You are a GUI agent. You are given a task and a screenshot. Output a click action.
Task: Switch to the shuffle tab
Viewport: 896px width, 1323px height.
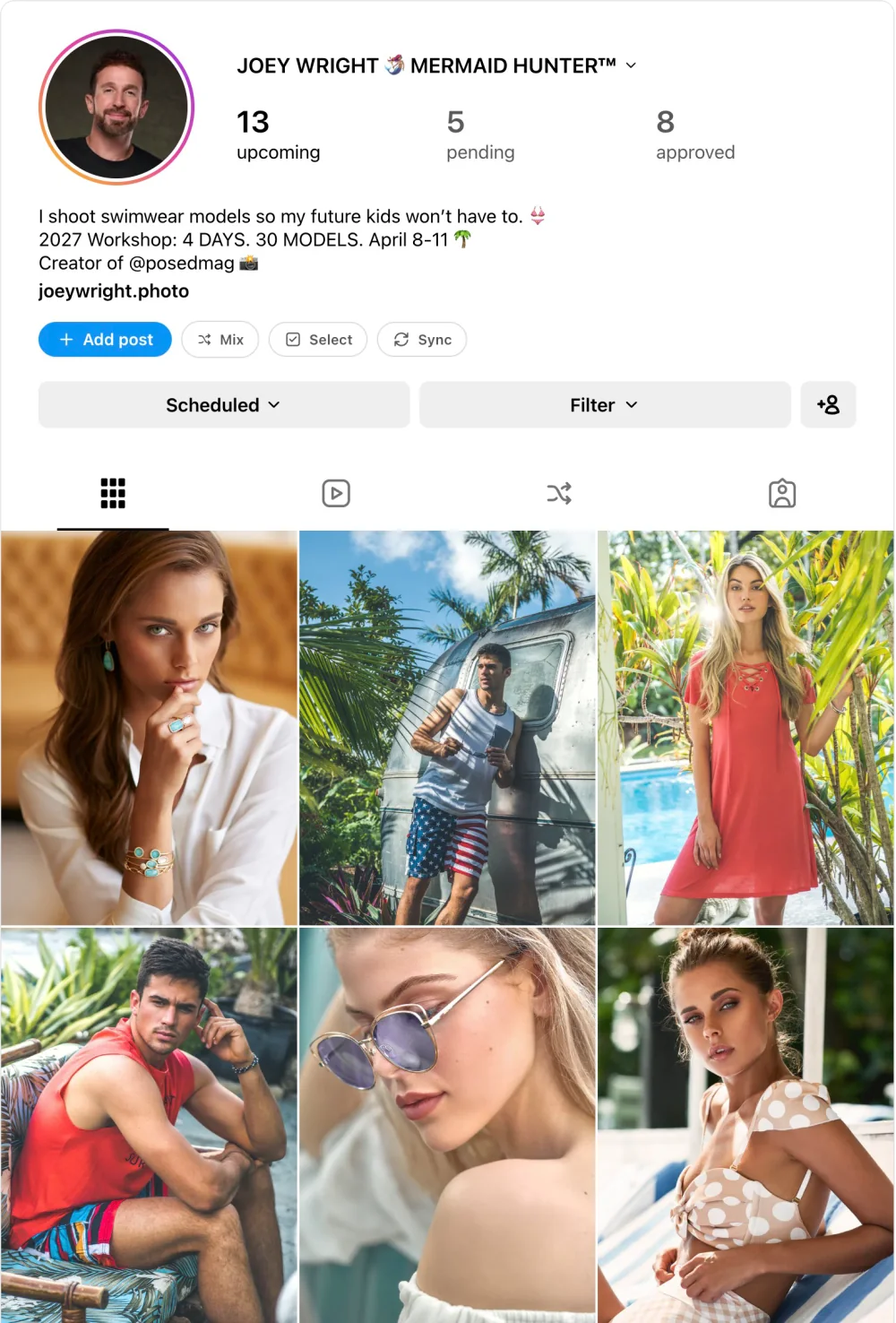559,493
